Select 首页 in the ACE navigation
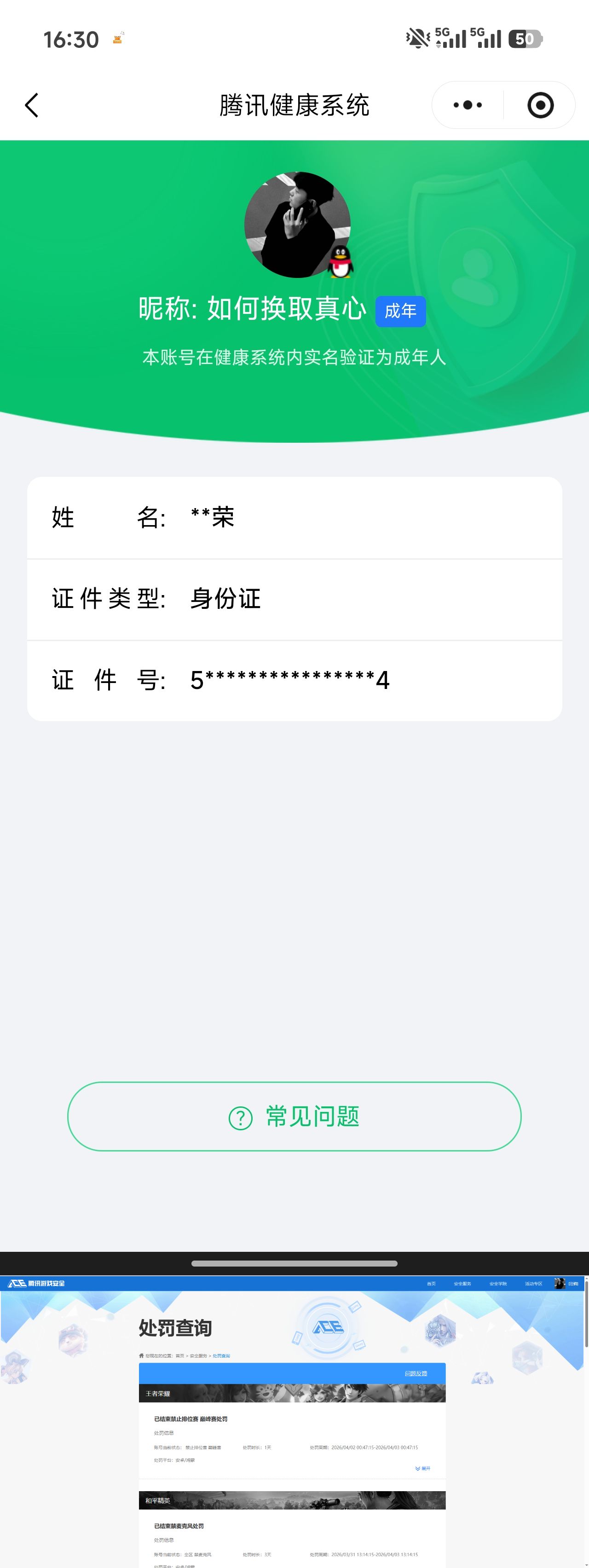Screen dimensions: 589x1568 432,1283
